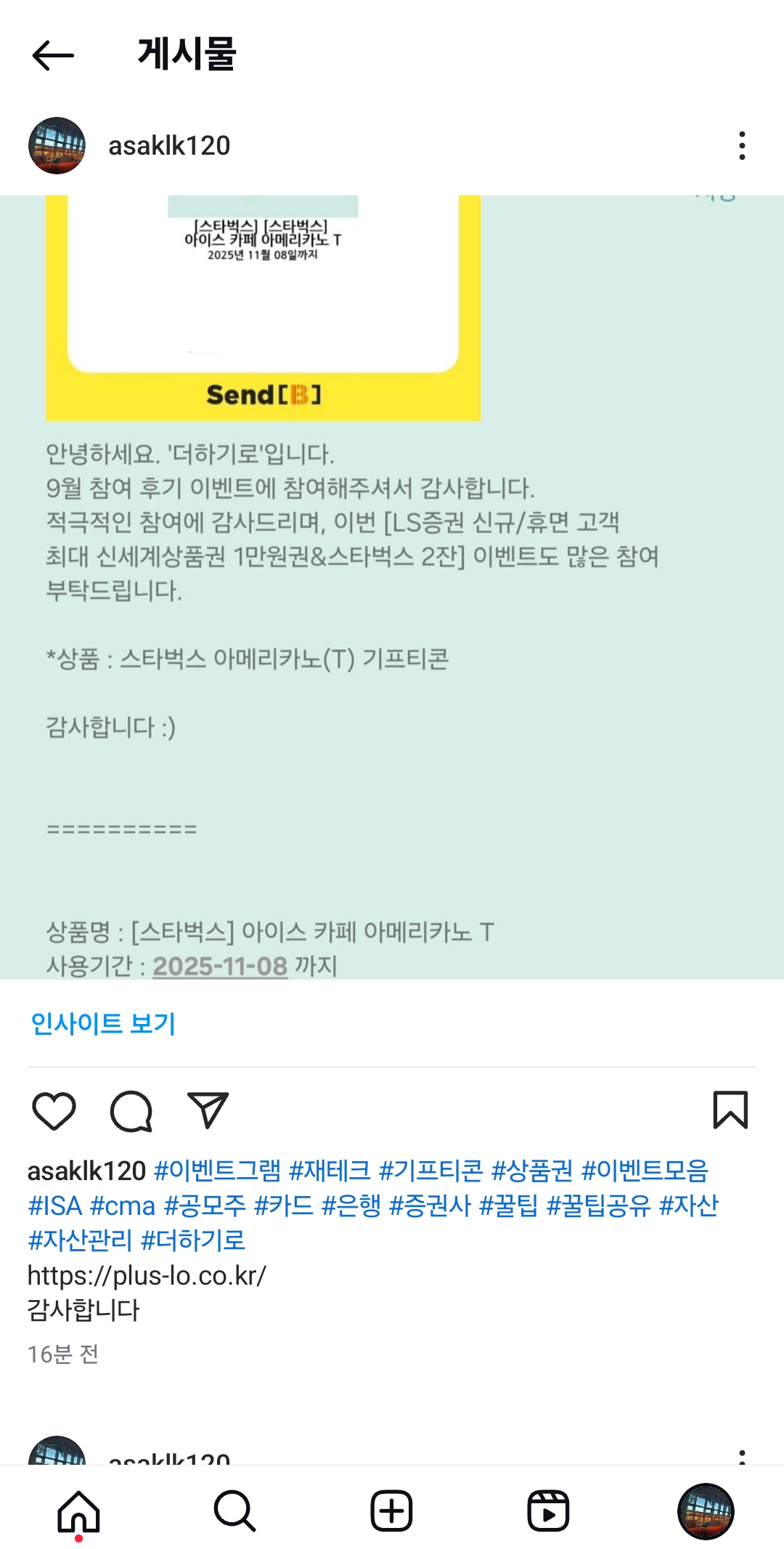Share this post via send icon
Image resolution: width=784 pixels, height=1549 pixels.
[x=208, y=1111]
